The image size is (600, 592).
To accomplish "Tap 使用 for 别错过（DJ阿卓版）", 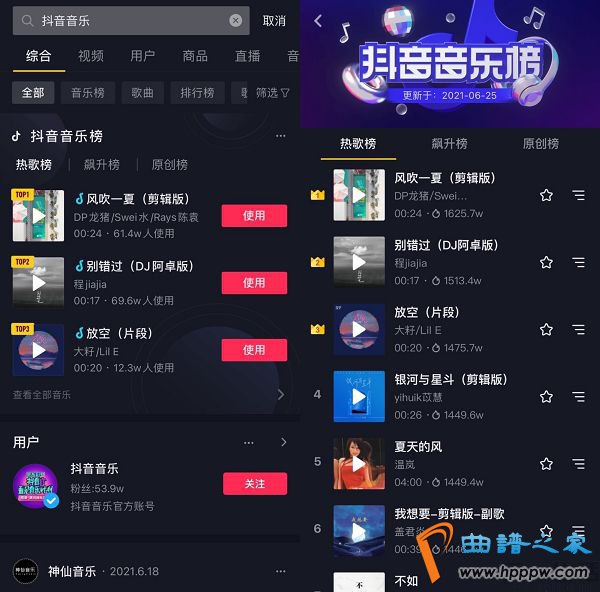I will 254,283.
